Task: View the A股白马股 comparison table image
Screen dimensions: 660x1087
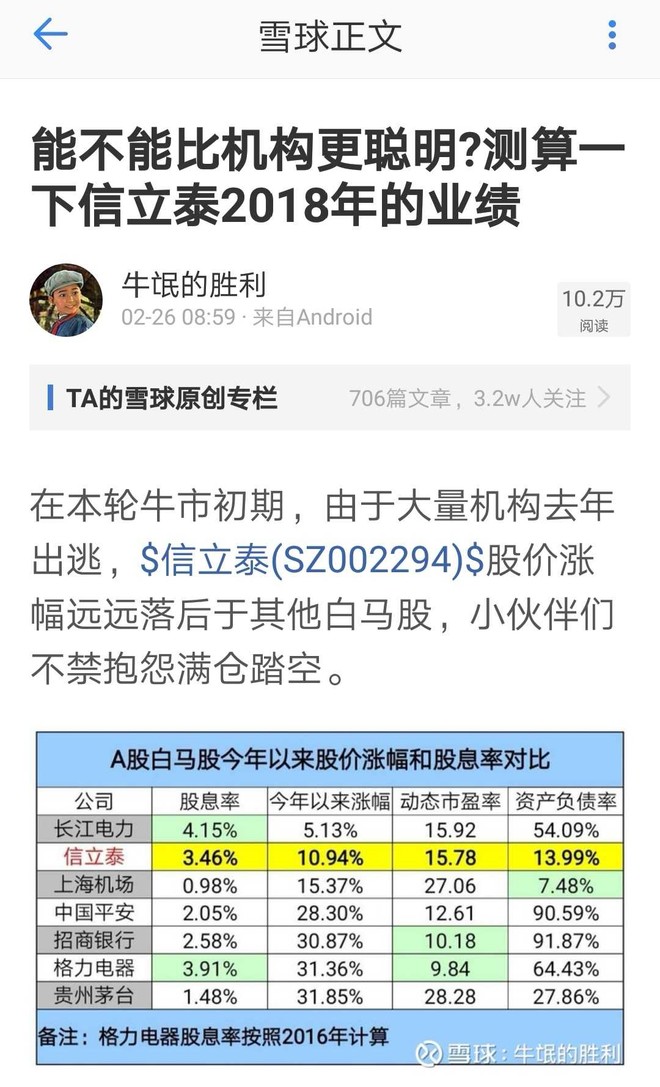Action: 330,901
